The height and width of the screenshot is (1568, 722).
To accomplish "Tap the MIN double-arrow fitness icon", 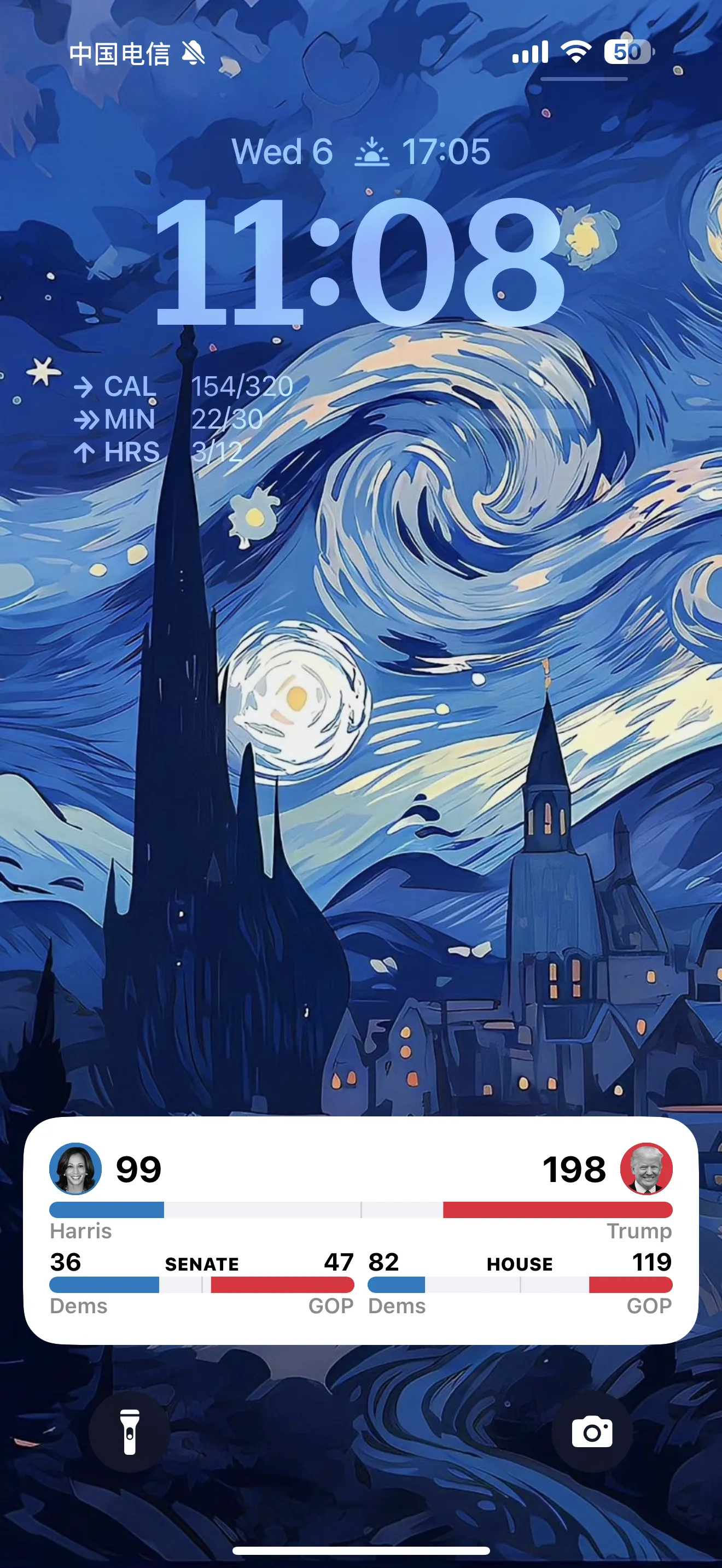I will coord(85,419).
